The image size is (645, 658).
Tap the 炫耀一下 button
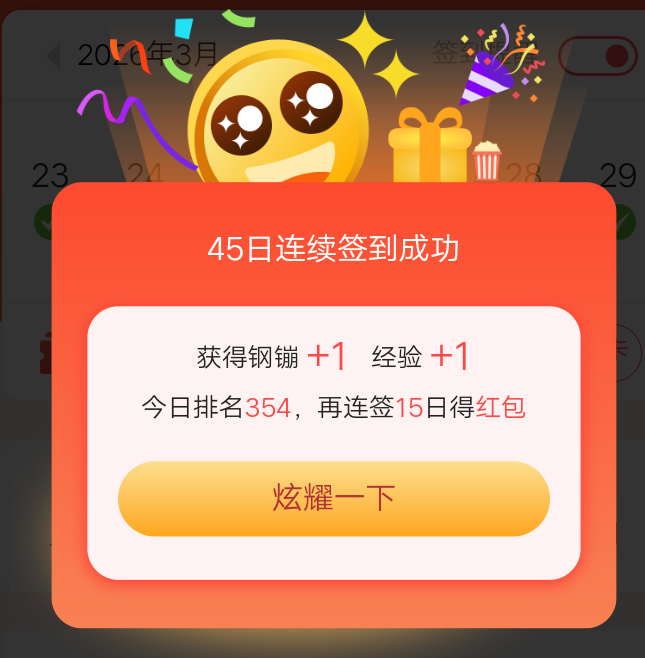point(334,498)
